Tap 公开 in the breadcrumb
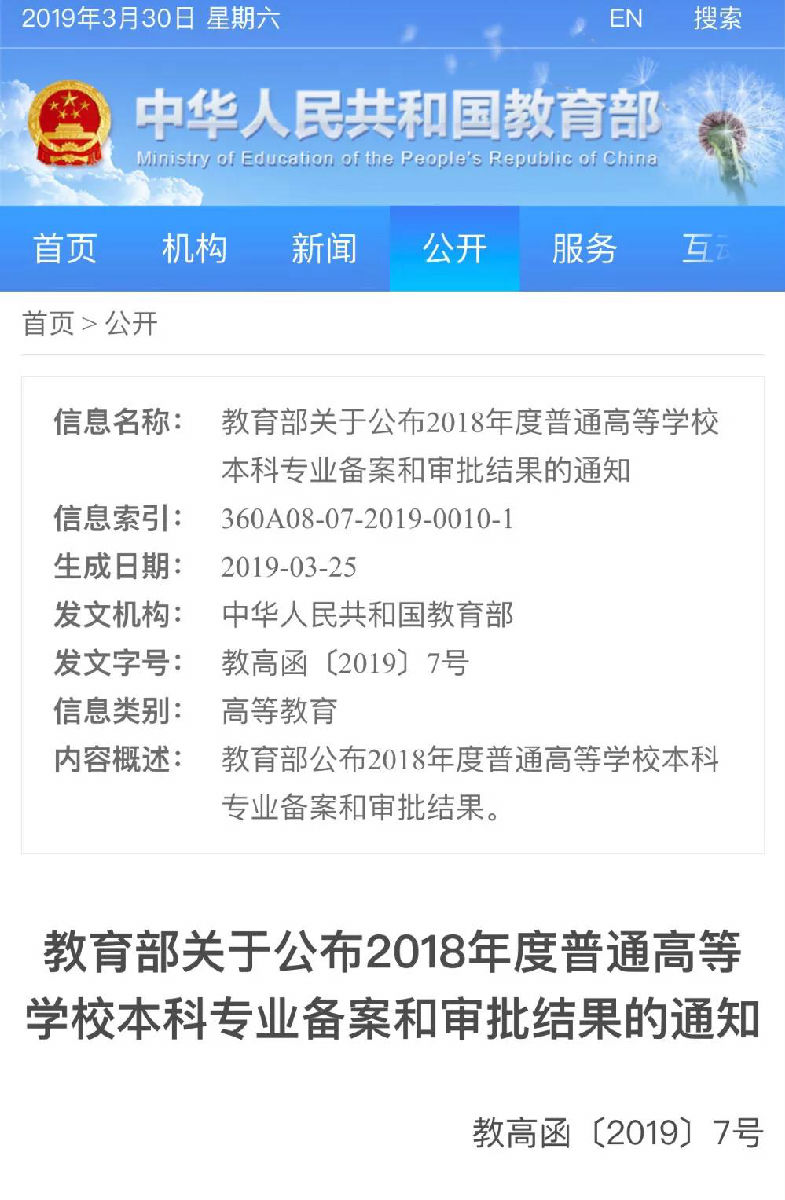Viewport: 785px width, 1200px height. click(132, 324)
